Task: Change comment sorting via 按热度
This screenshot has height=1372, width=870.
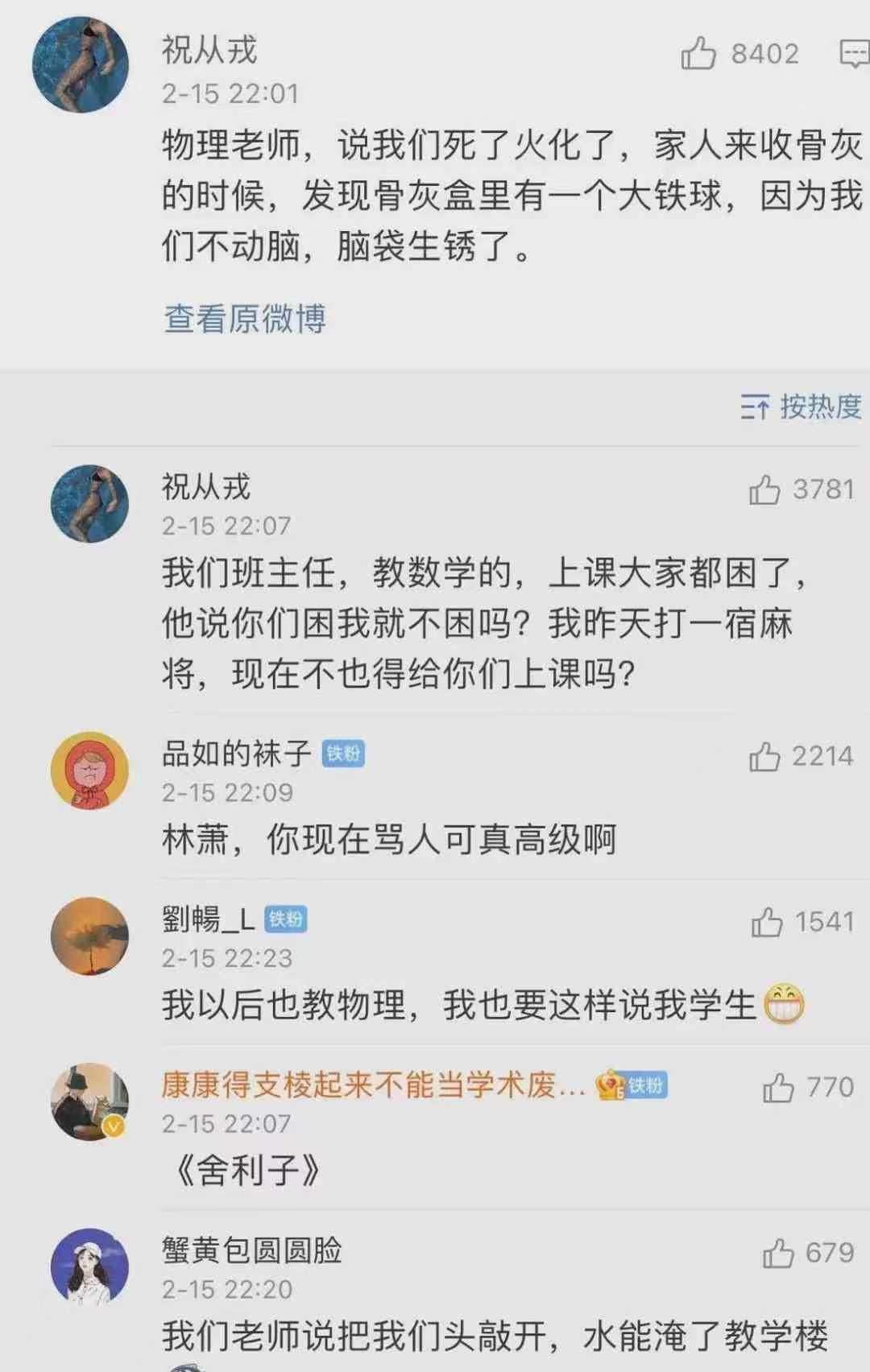Action: pos(801,407)
